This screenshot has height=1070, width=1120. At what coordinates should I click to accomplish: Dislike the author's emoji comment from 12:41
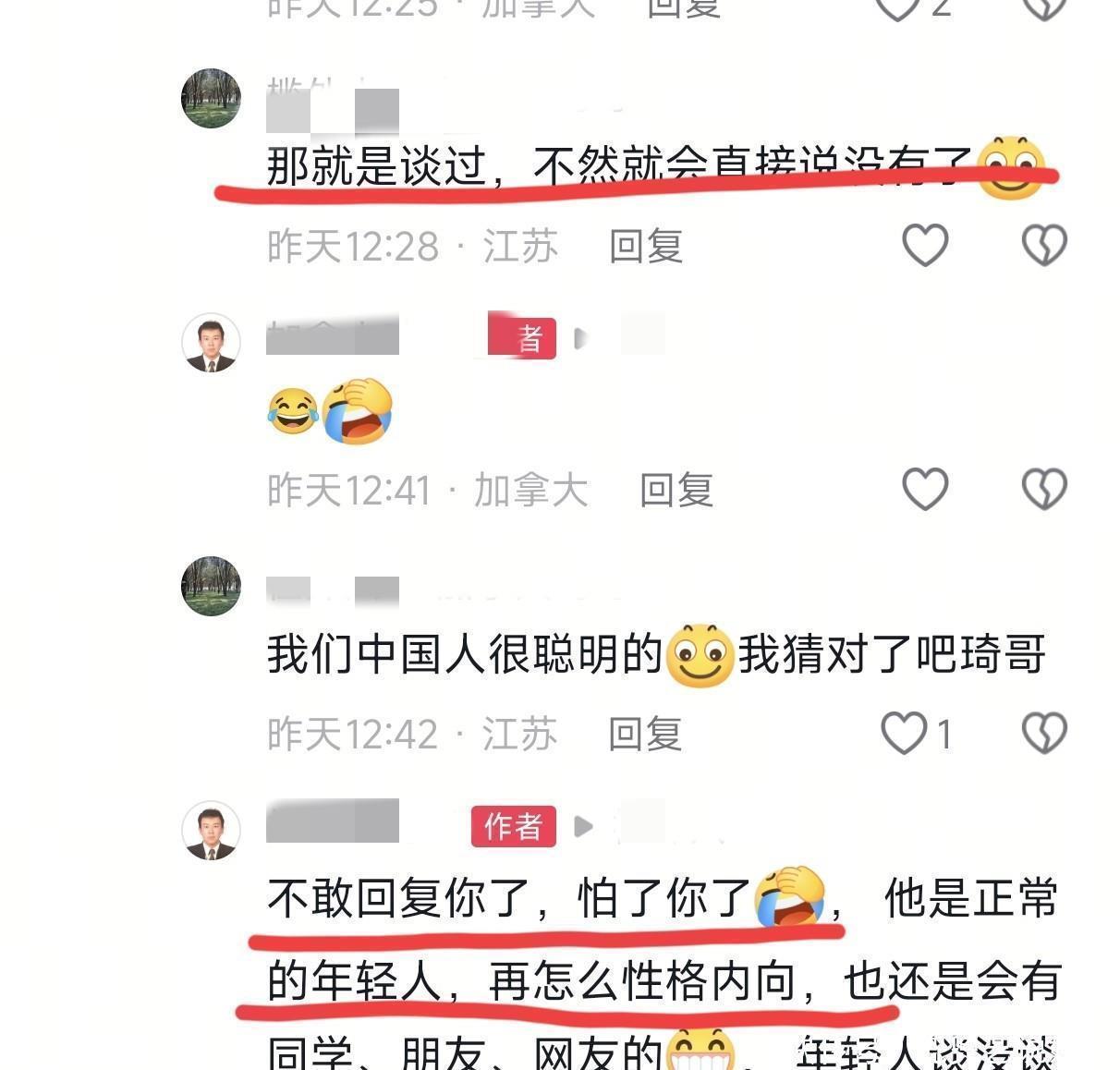point(1044,489)
